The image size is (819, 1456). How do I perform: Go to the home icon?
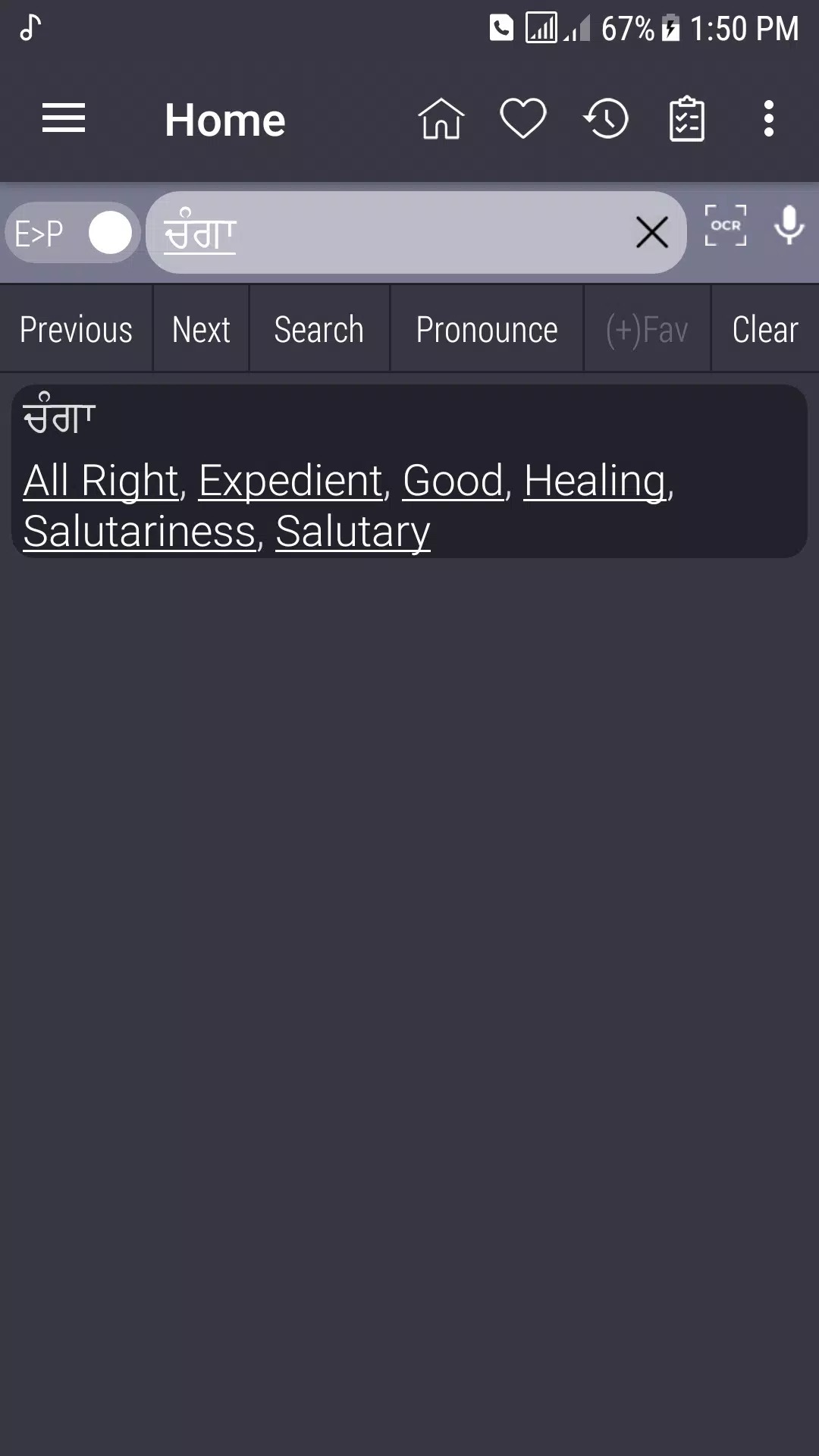(441, 119)
